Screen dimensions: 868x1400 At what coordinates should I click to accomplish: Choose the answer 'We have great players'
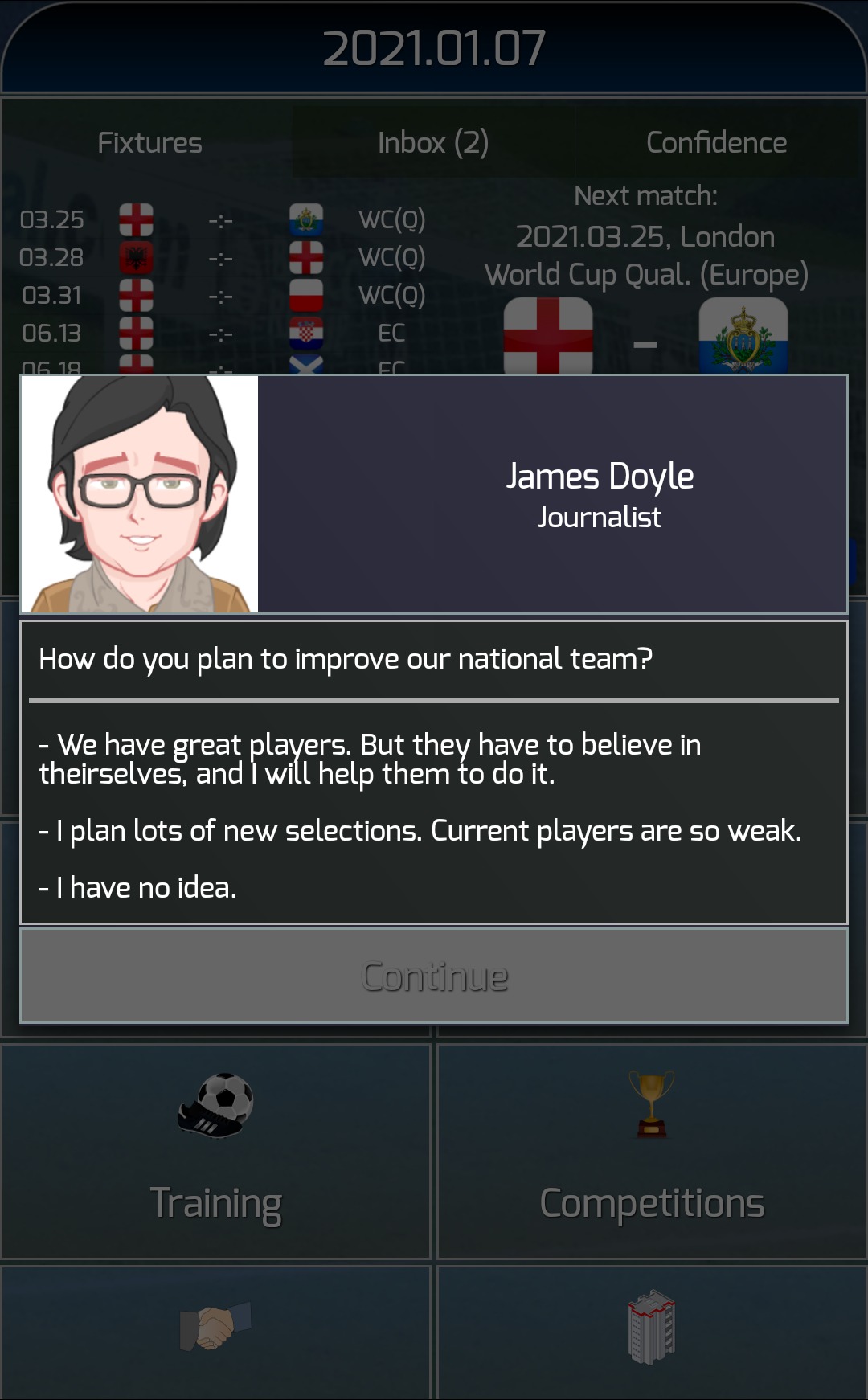(370, 759)
